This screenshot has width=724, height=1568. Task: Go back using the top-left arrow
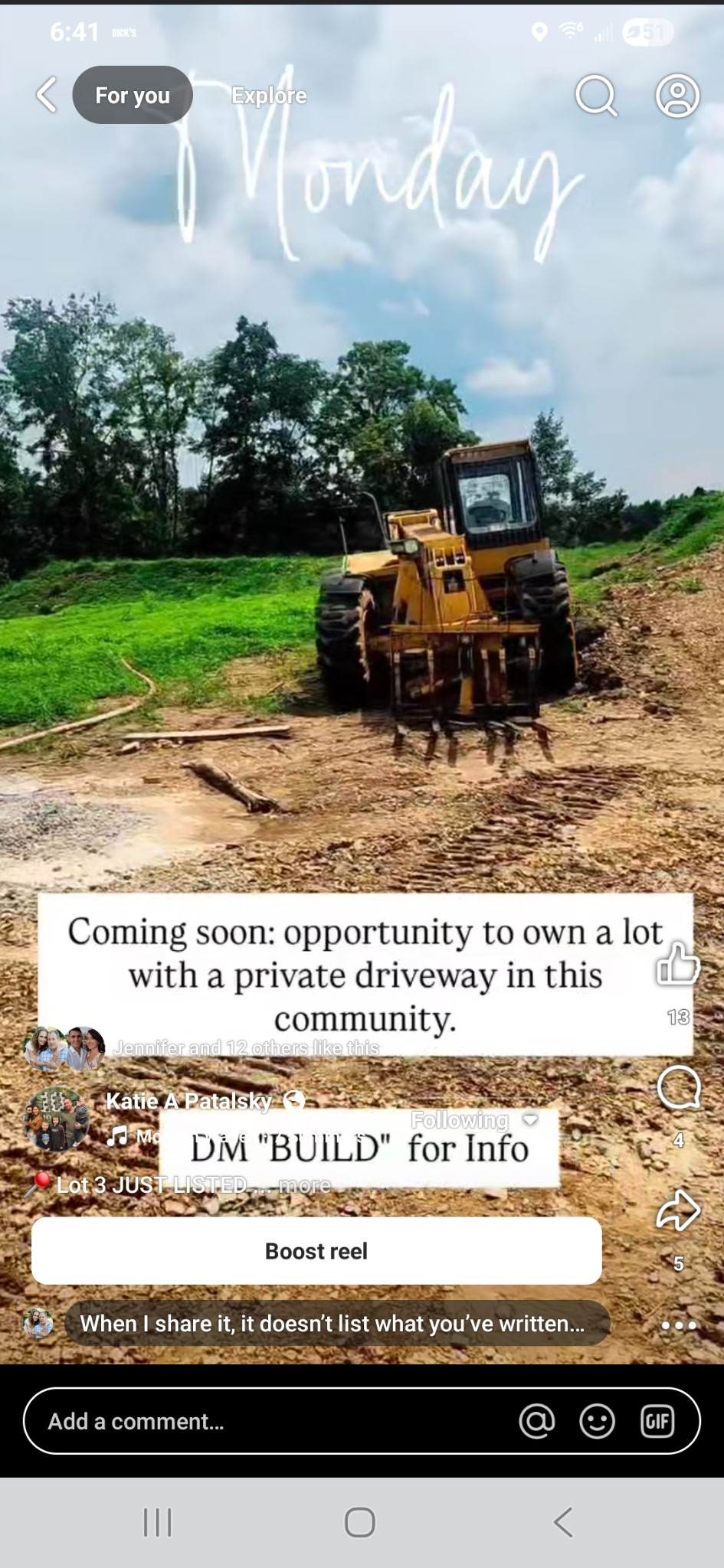coord(48,95)
